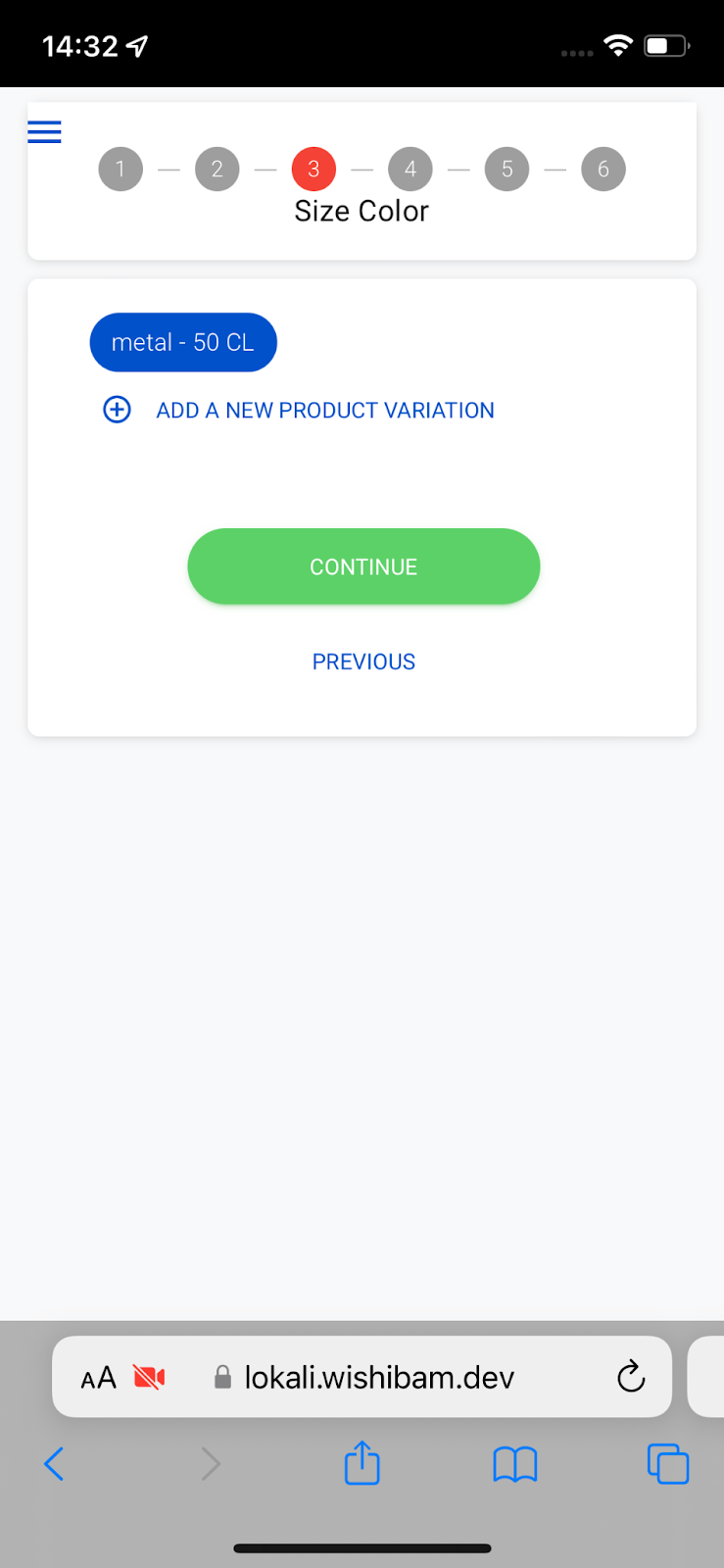Select the metal - 50 CL variation
Screen dimensions: 724x1568
click(x=183, y=342)
